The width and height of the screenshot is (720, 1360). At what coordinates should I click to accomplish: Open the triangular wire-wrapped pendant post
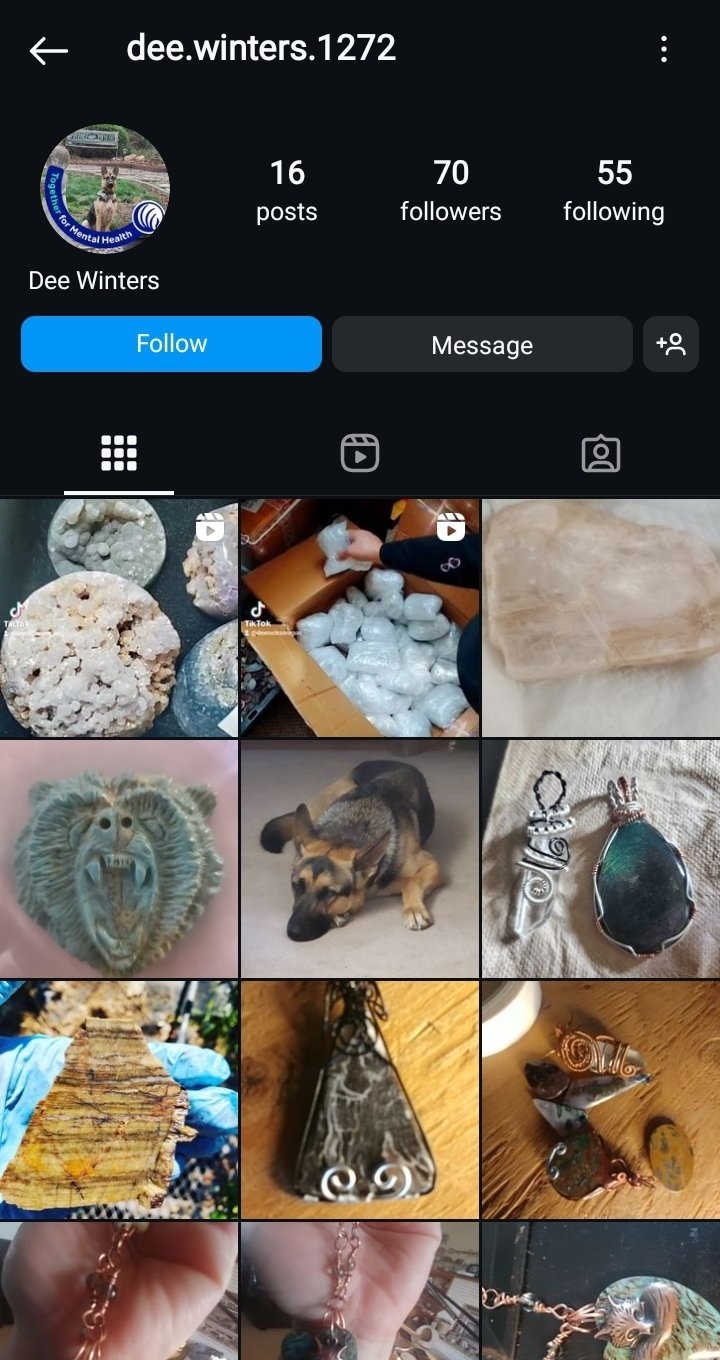click(x=360, y=1100)
